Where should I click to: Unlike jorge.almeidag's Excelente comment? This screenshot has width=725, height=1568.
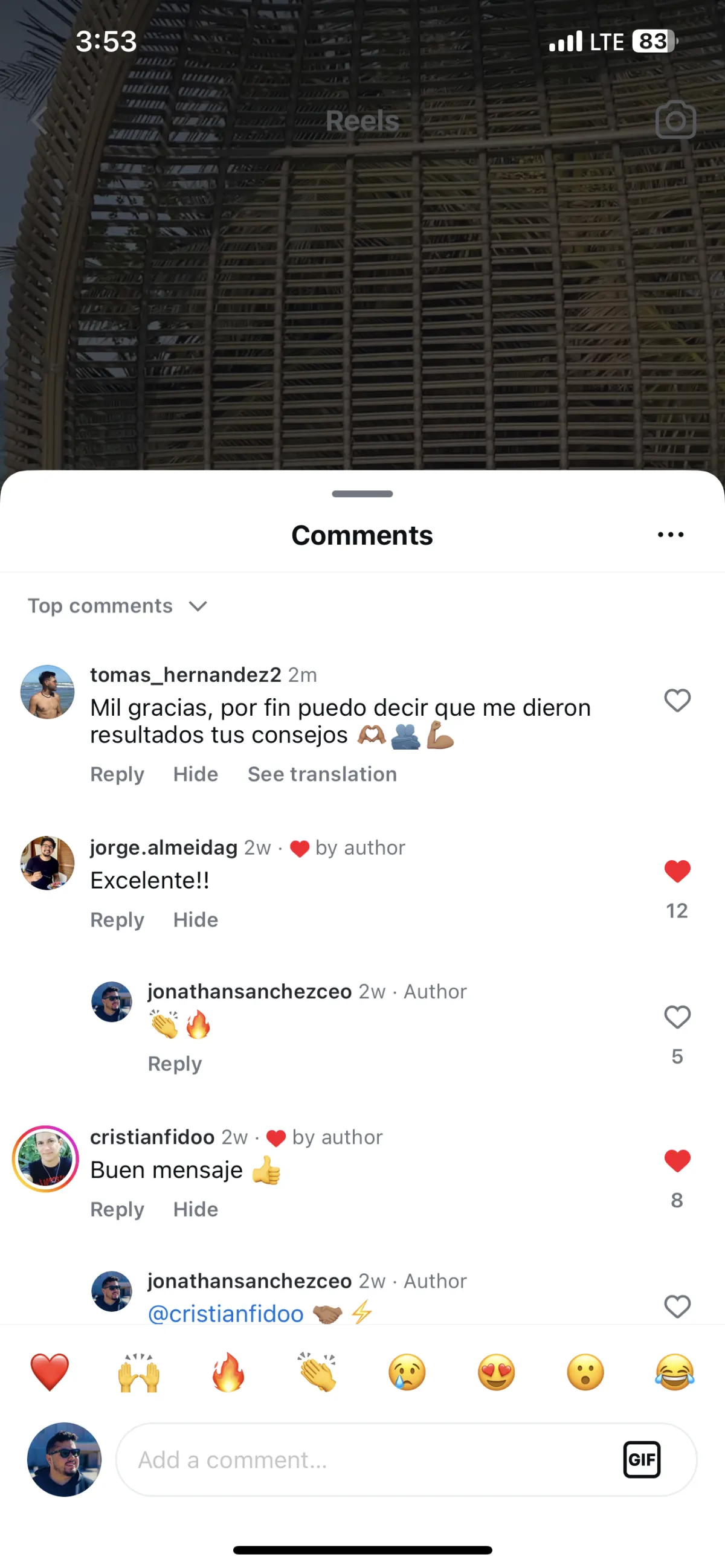point(677,871)
